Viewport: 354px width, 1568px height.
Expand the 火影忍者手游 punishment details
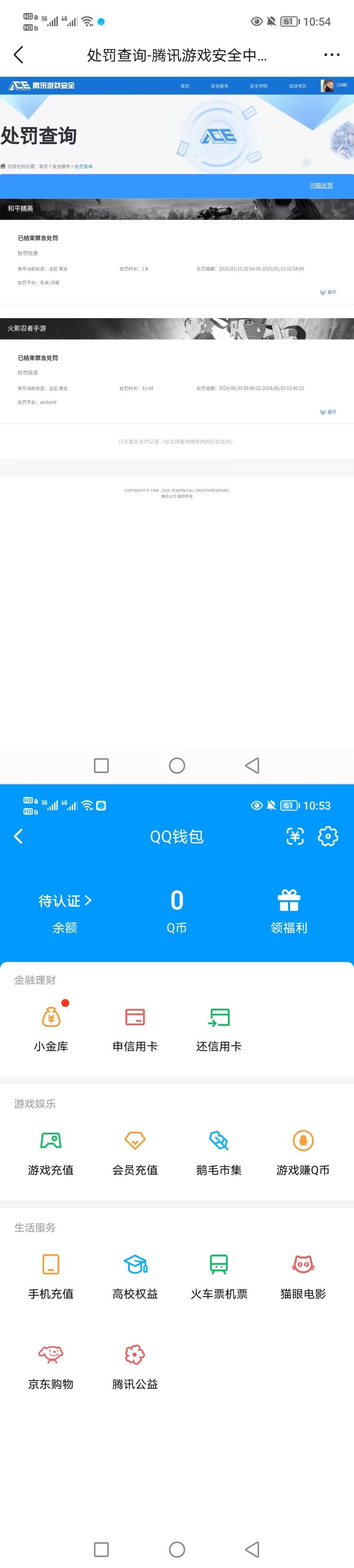pos(328,412)
